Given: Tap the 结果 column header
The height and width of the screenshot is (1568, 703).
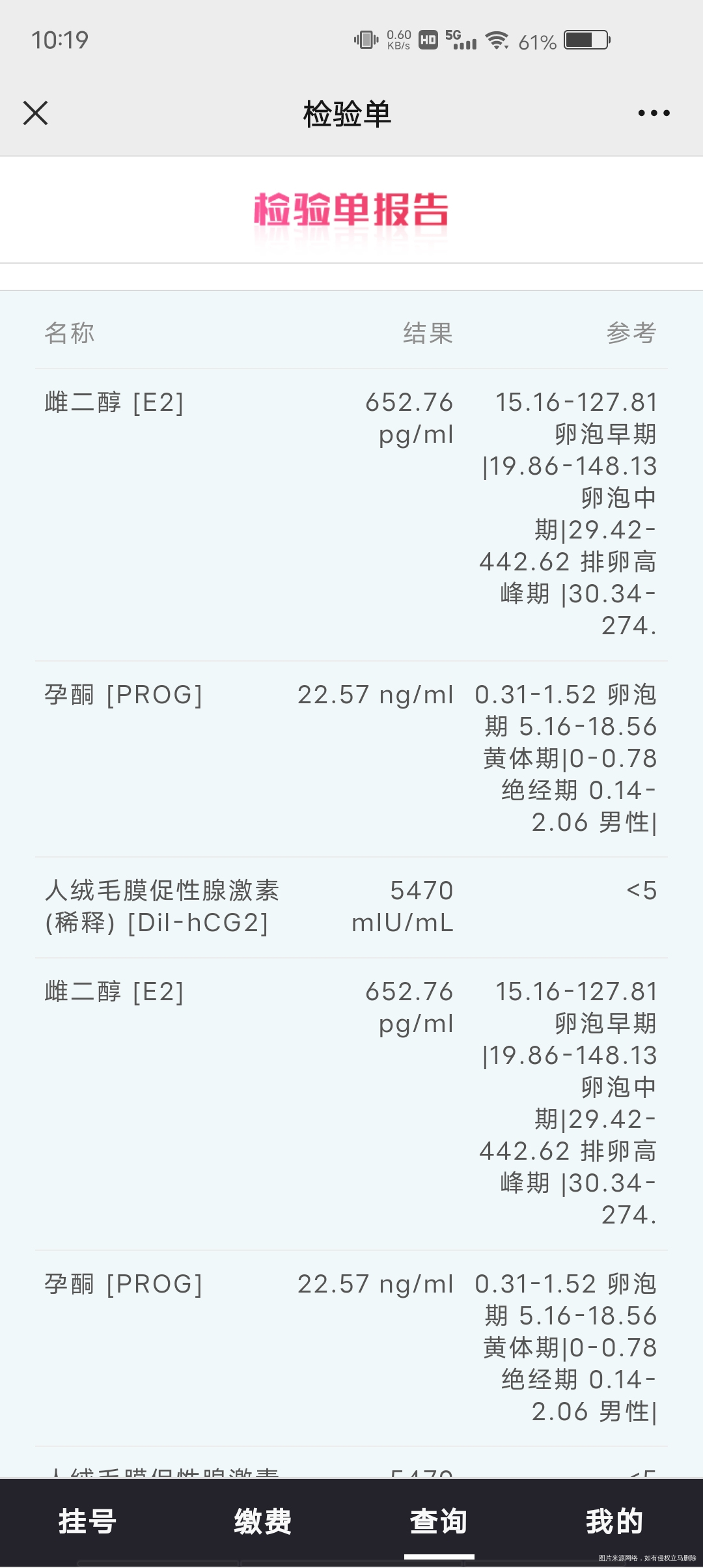Looking at the screenshot, I should click(x=428, y=333).
